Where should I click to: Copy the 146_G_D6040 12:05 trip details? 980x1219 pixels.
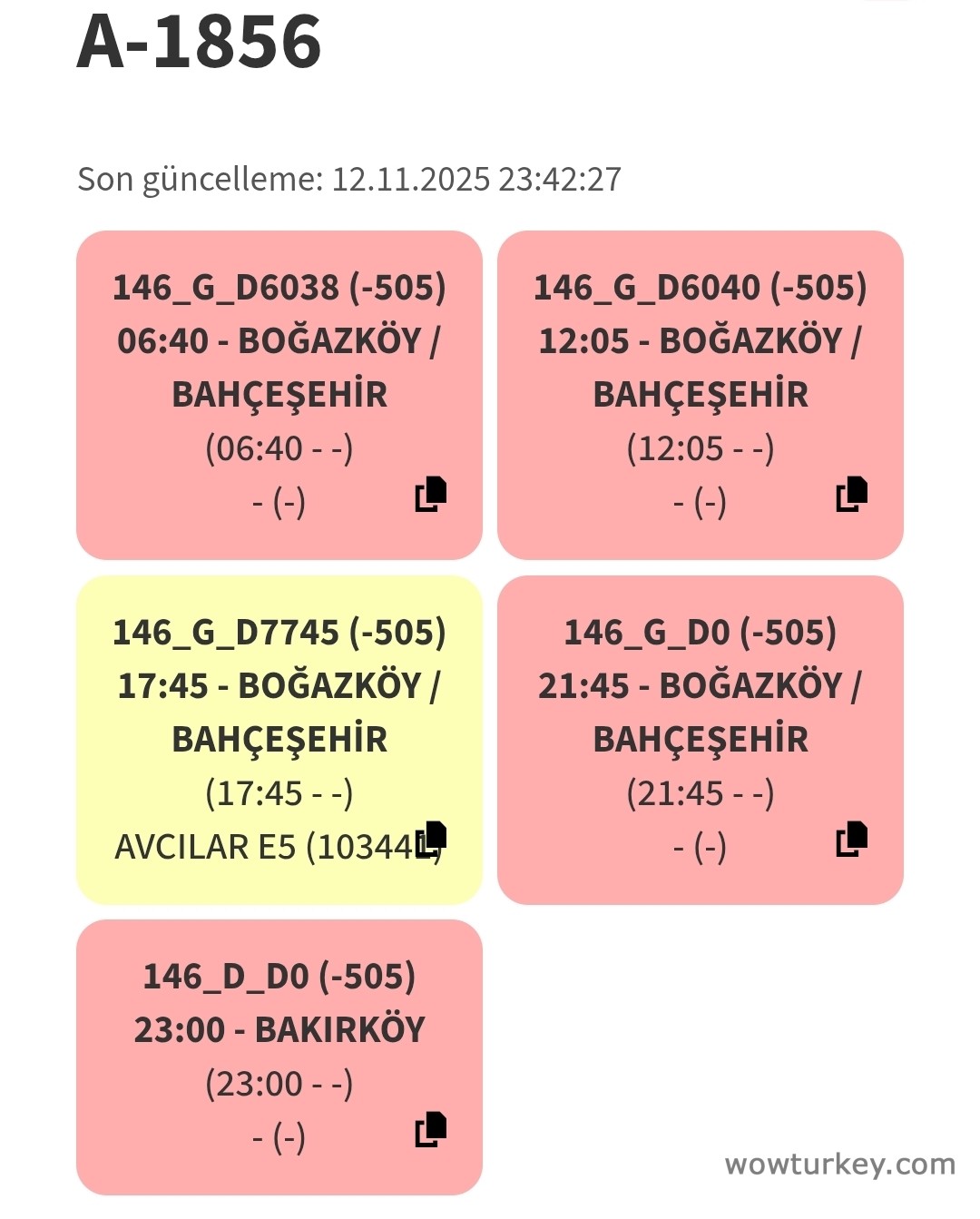pos(852,493)
